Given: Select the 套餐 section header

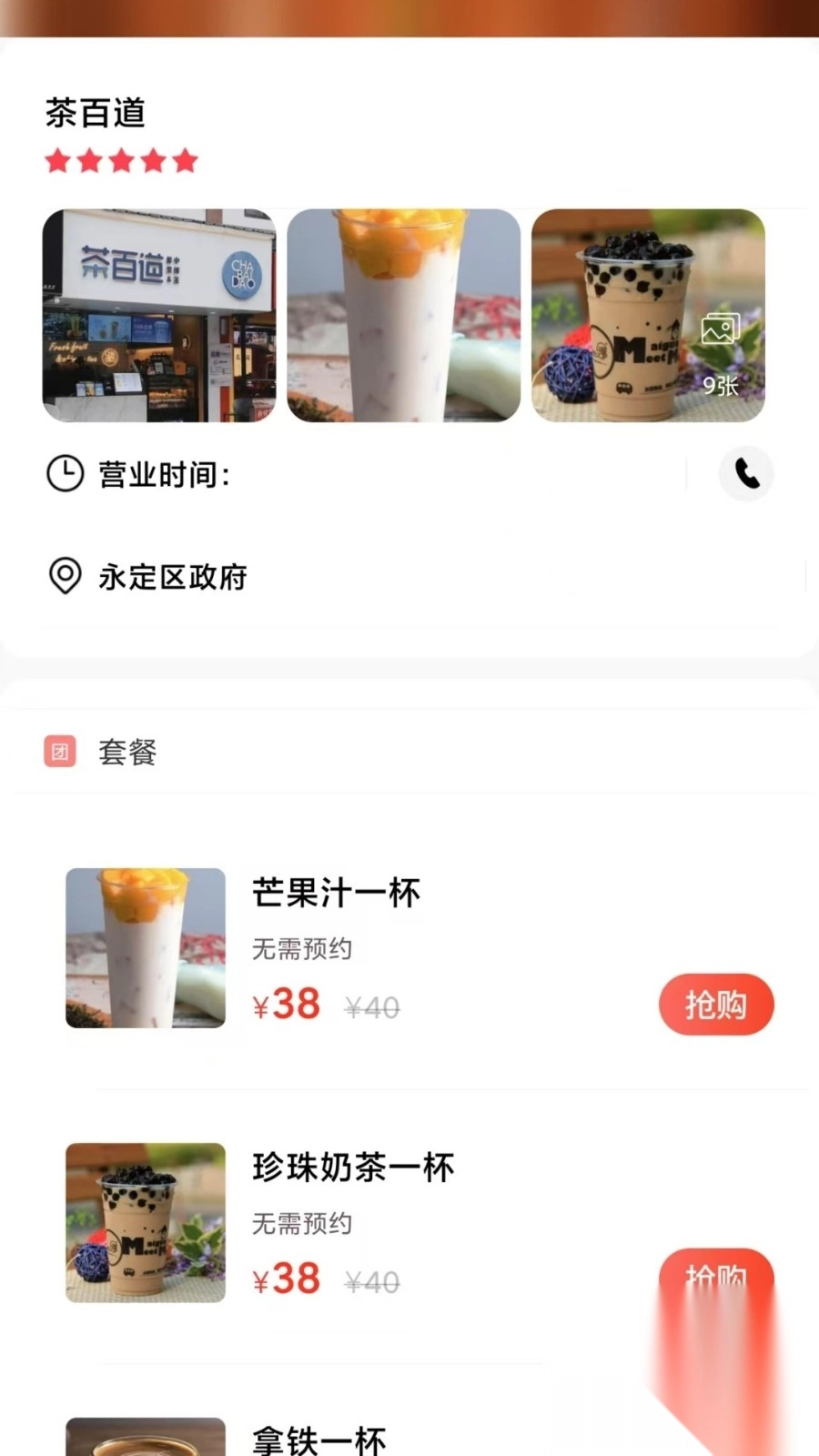Looking at the screenshot, I should click(128, 752).
